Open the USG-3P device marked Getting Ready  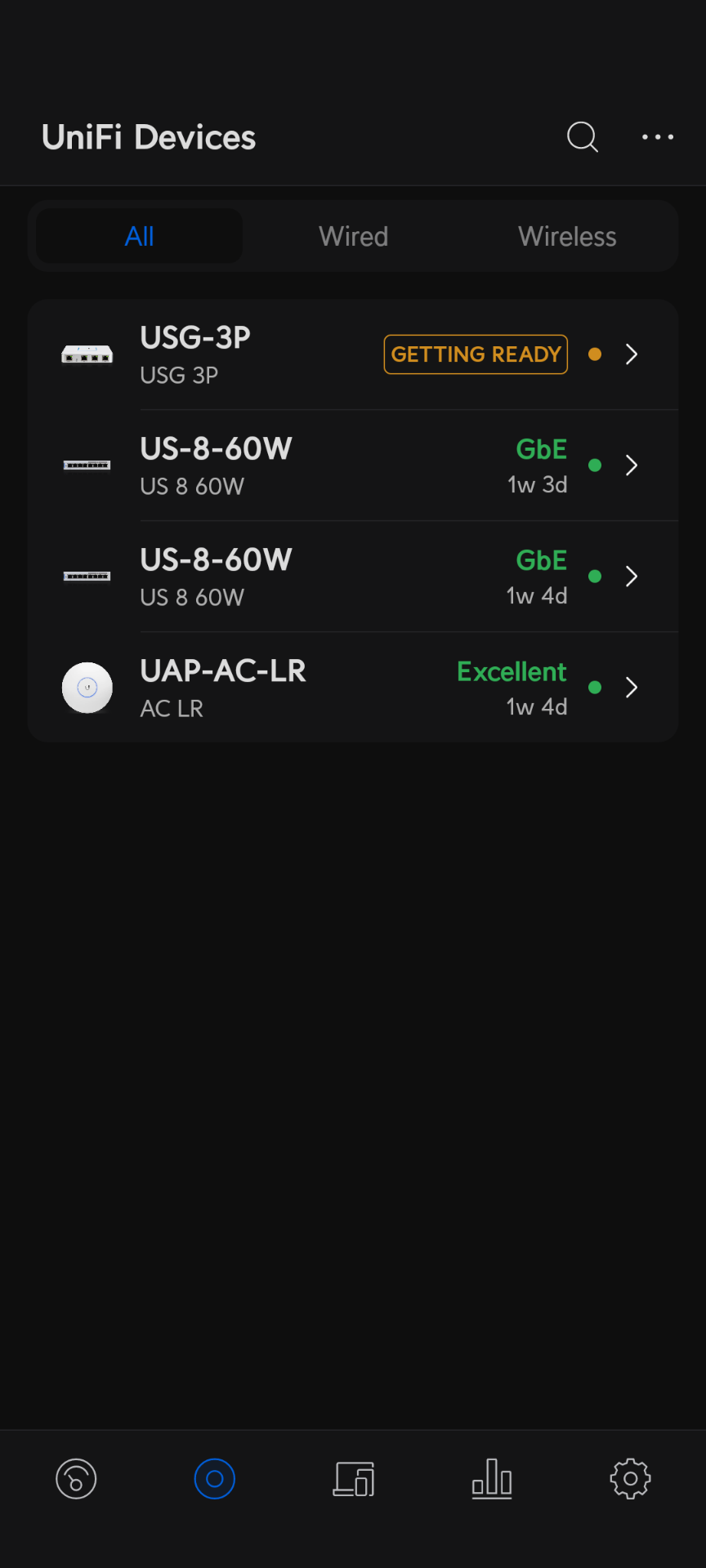coord(353,355)
